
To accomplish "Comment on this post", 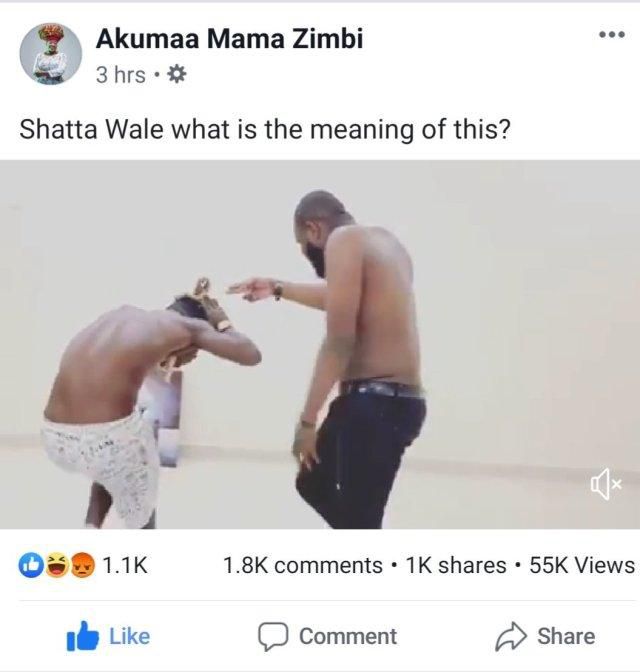I will [328, 636].
